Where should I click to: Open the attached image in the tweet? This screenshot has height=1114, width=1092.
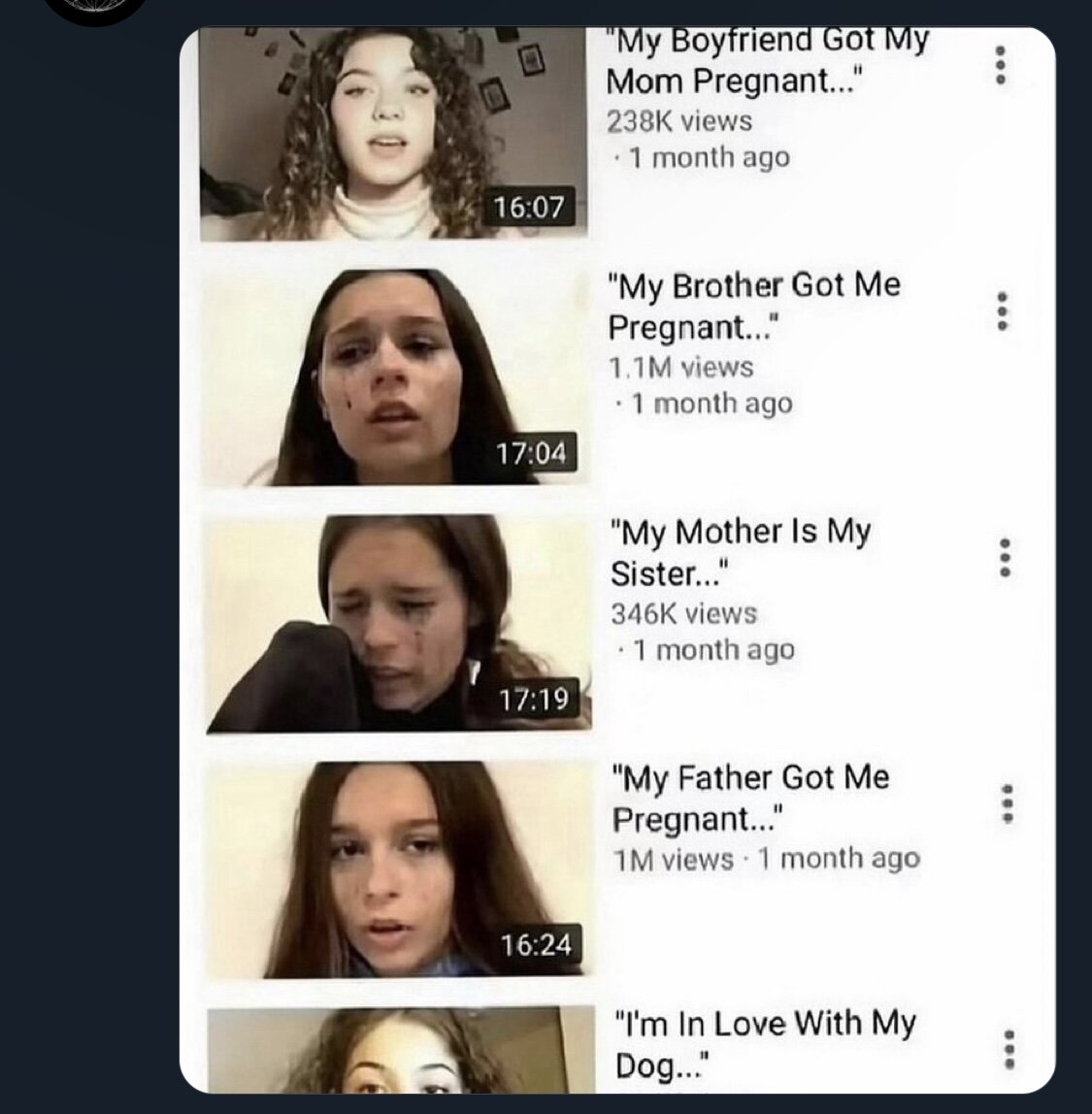(x=617, y=559)
